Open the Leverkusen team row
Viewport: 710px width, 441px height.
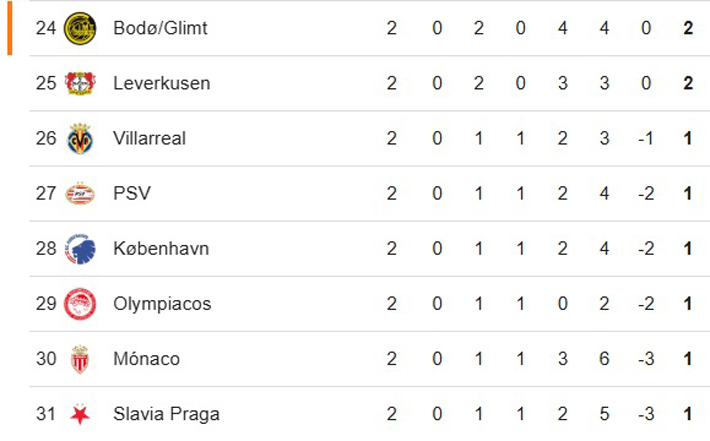162,83
